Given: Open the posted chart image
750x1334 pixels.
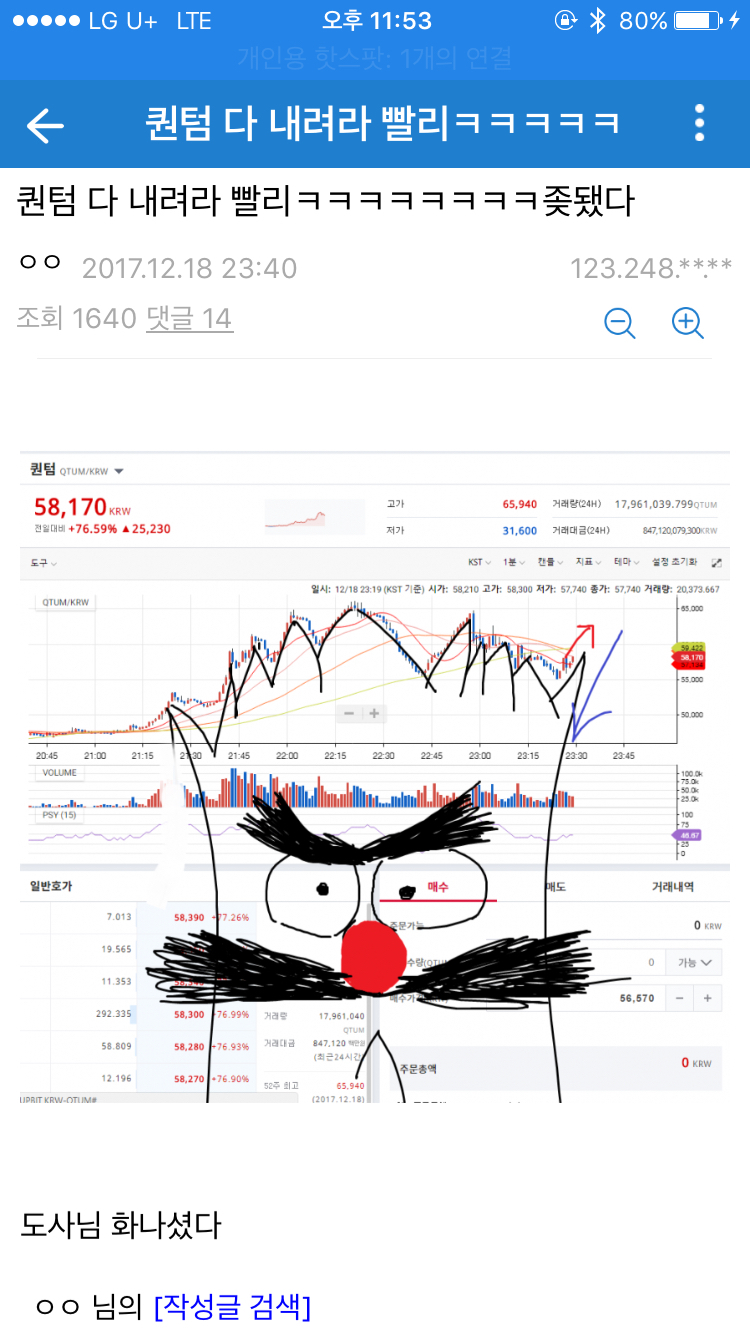Looking at the screenshot, I should [375, 777].
